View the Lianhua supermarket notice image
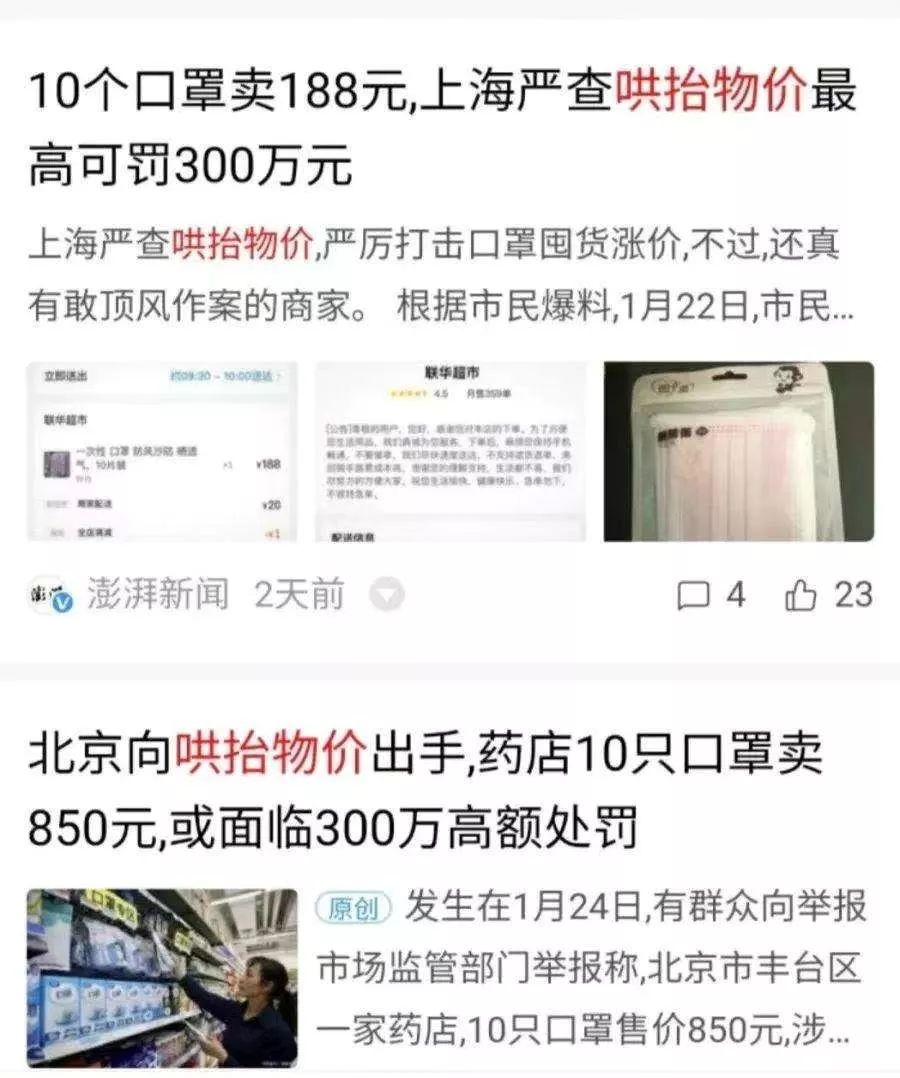The image size is (900, 1078). [451, 452]
